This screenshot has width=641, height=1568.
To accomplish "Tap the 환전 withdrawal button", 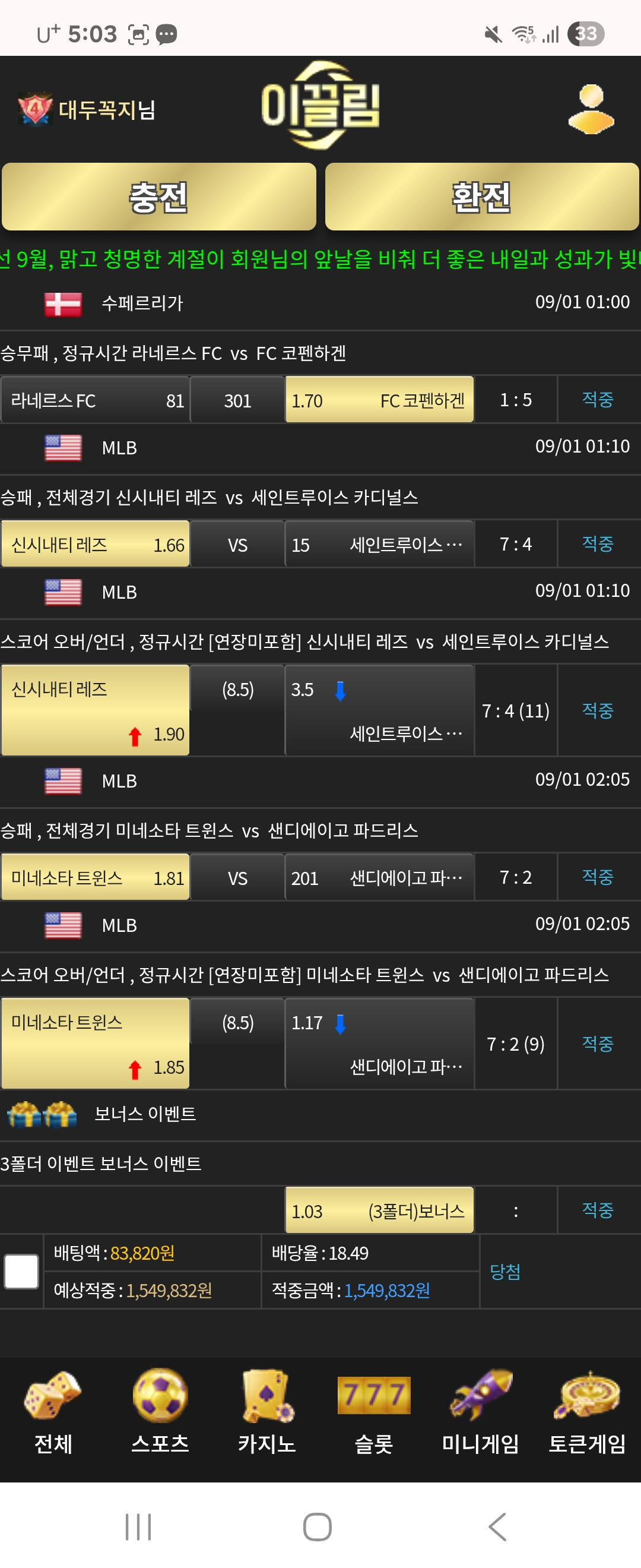I will (x=482, y=197).
